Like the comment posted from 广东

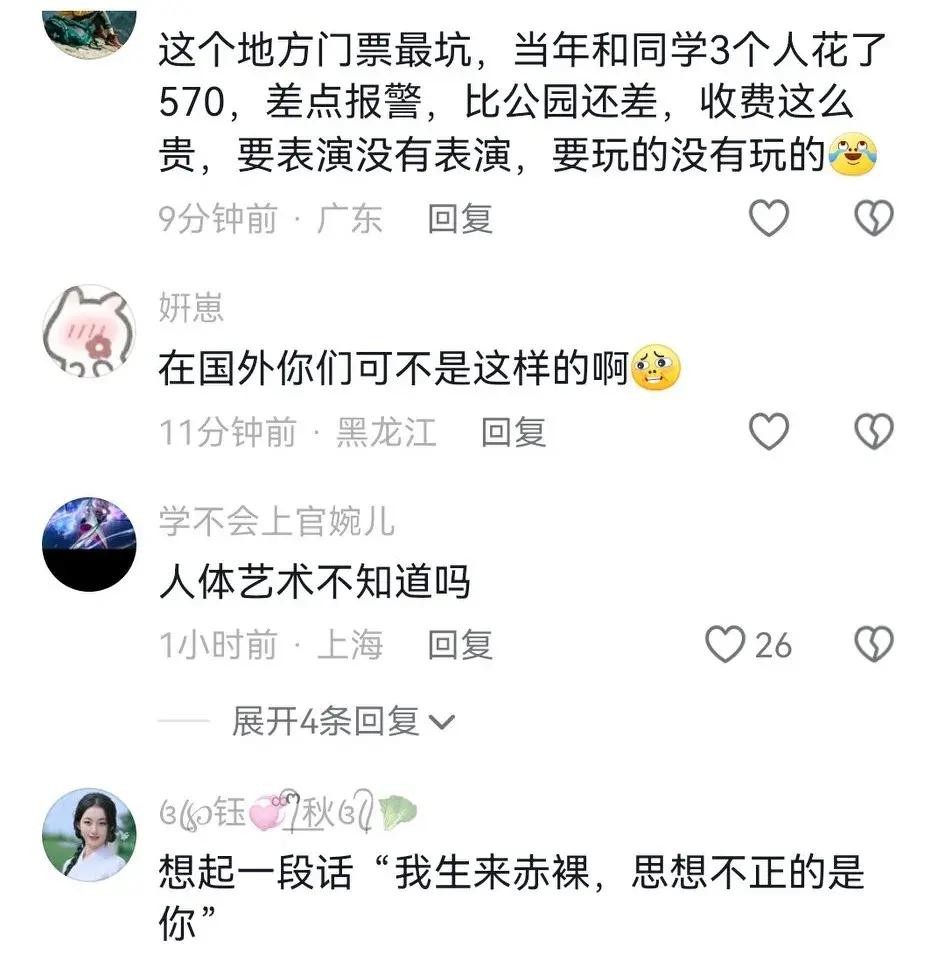click(769, 218)
